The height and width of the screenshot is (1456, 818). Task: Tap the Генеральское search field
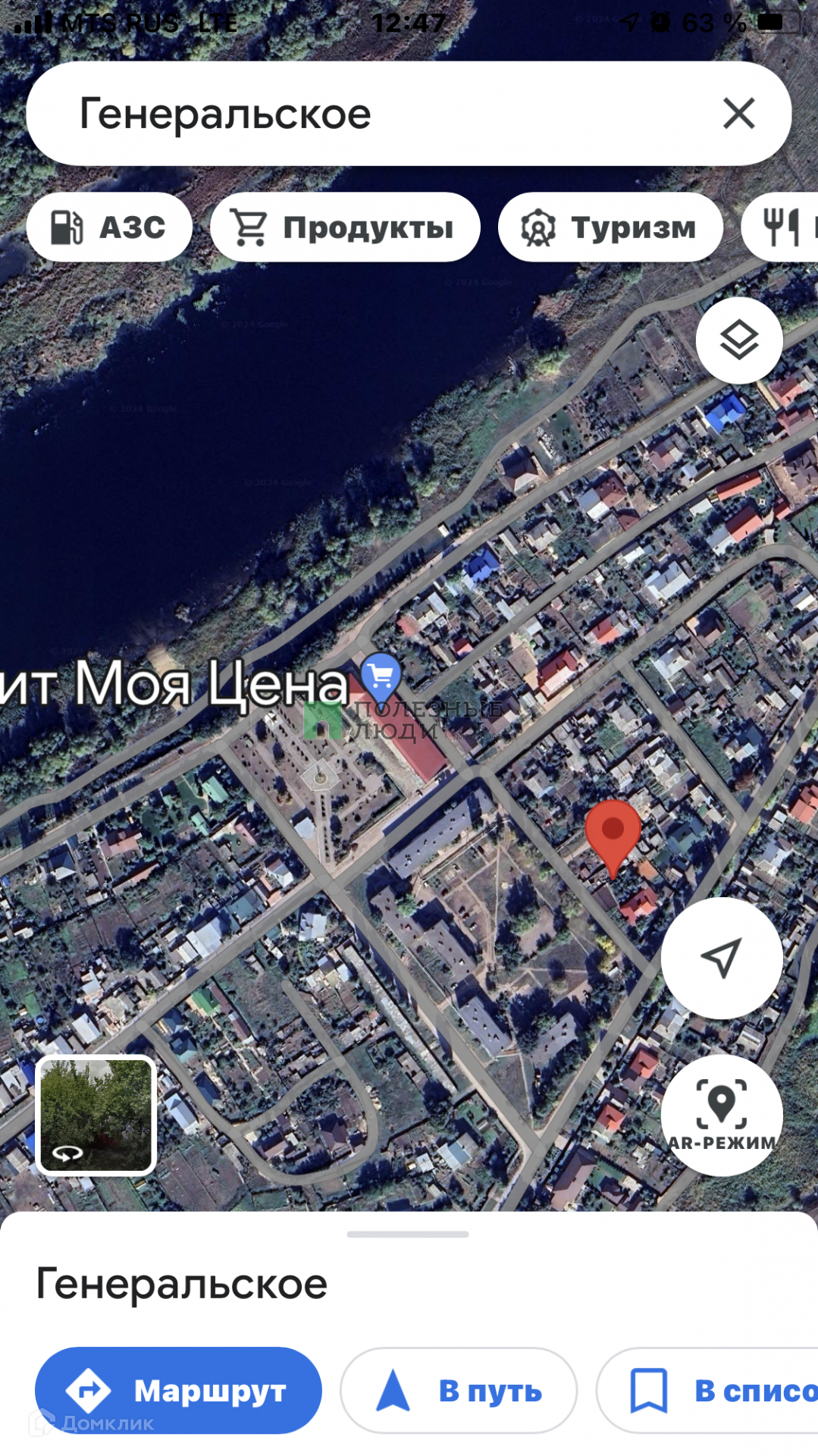[x=364, y=114]
